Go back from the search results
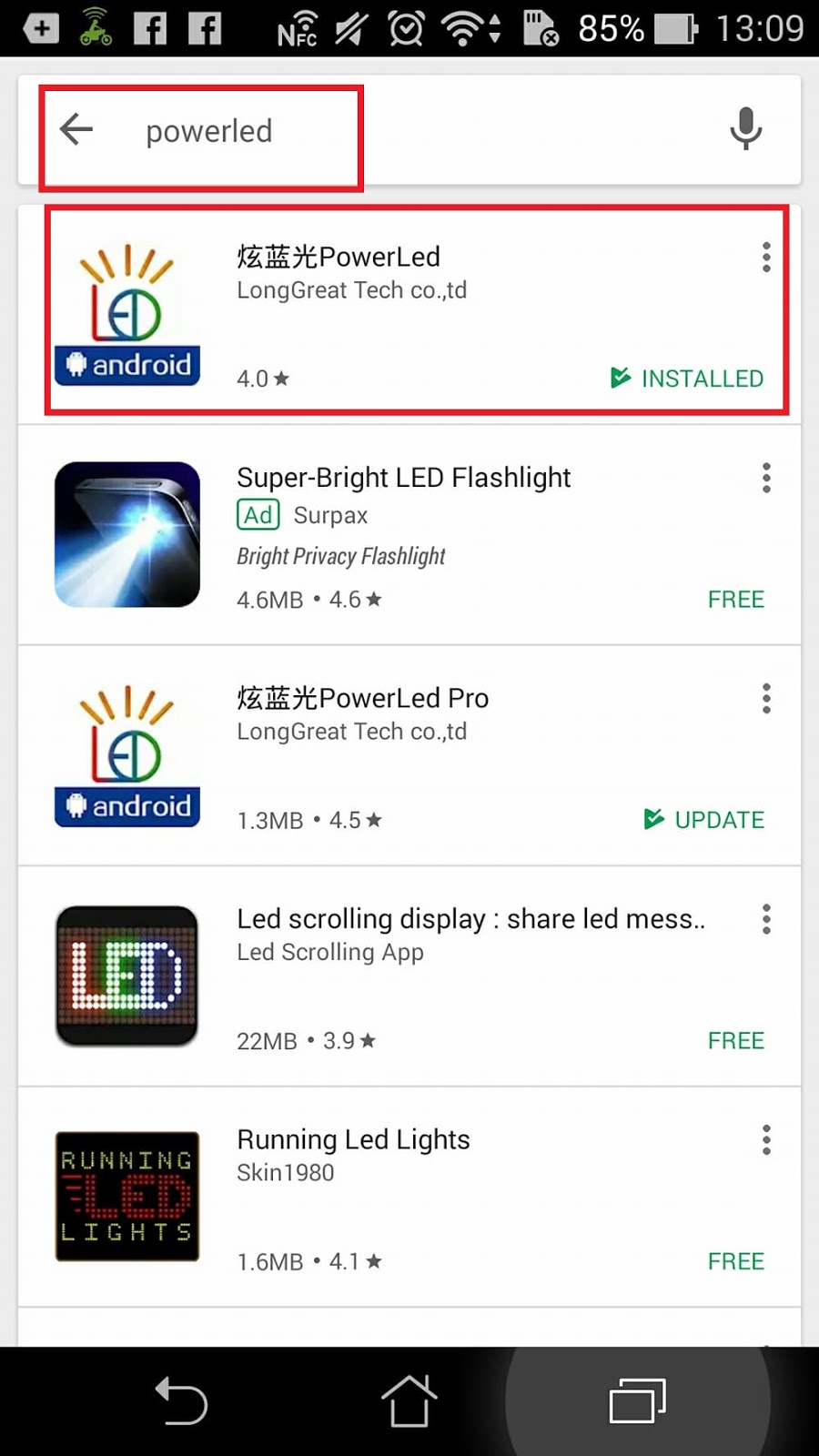This screenshot has height=1456, width=819. point(76,130)
